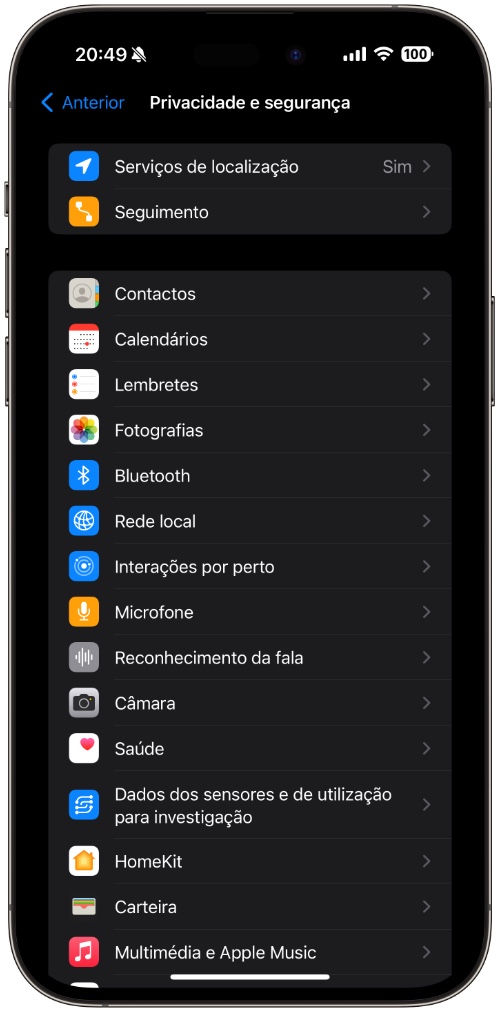This screenshot has width=500, height=1012.
Task: Open Bluetooth privacy settings
Action: [250, 476]
